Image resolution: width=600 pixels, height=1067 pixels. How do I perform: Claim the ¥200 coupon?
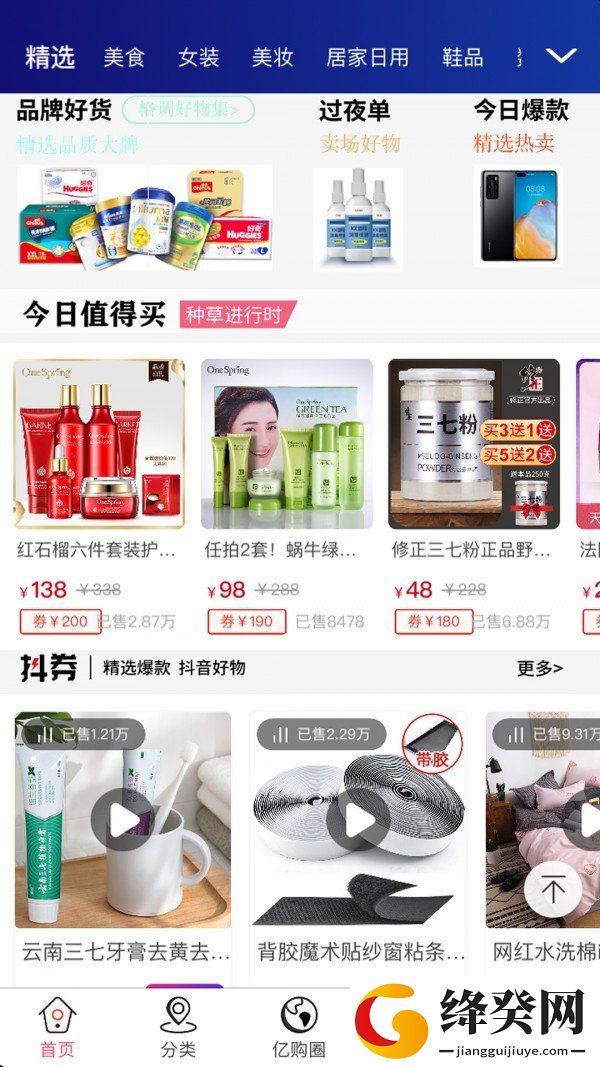click(61, 621)
